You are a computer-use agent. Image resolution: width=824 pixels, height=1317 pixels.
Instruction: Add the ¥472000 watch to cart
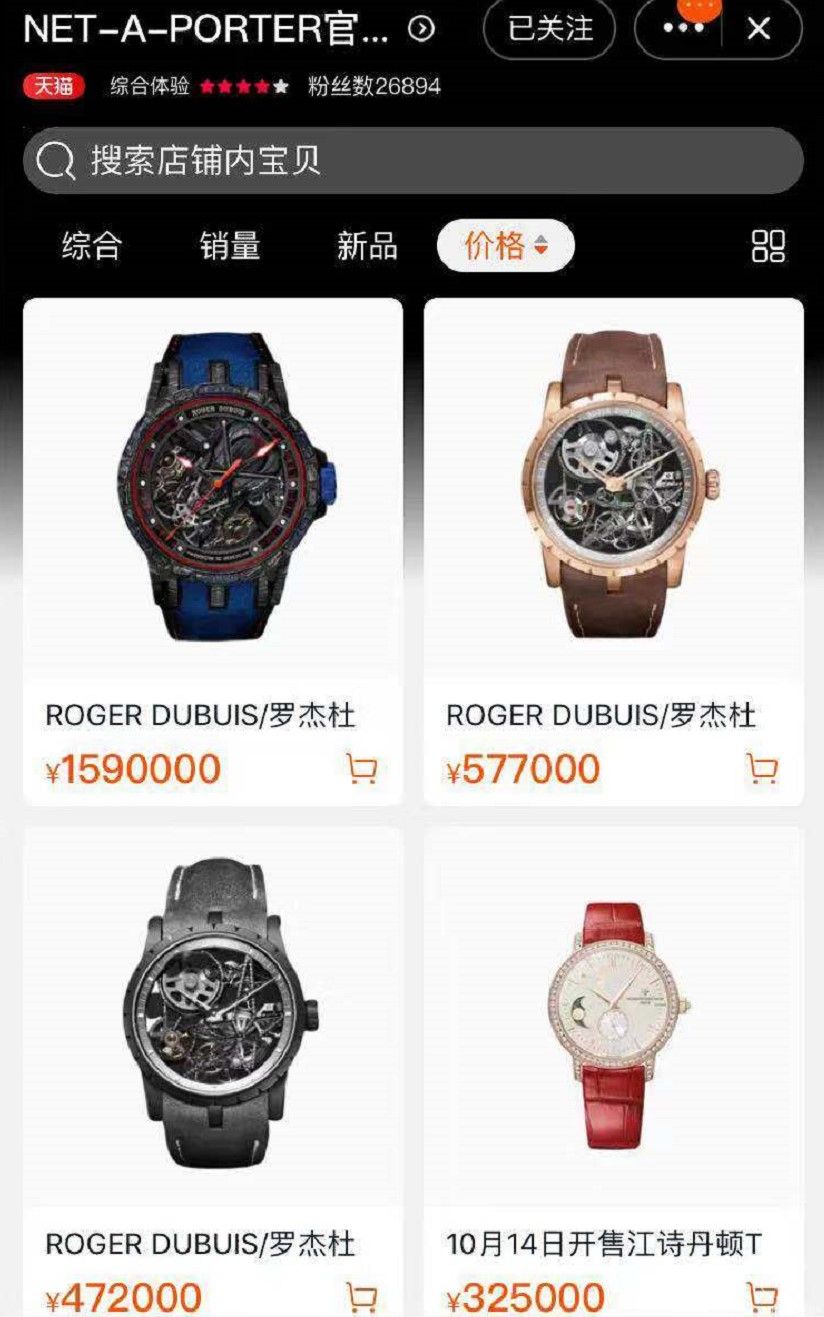(361, 1297)
